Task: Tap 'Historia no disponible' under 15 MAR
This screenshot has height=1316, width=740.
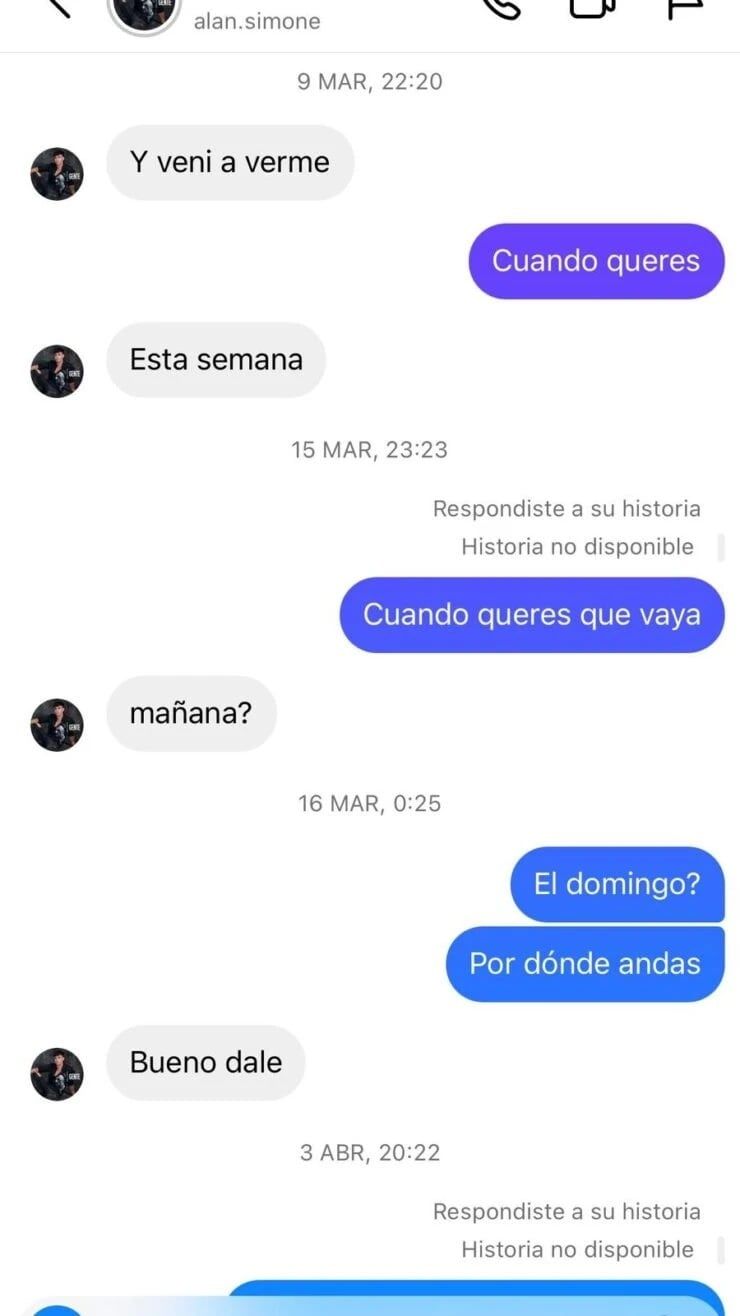Action: click(x=577, y=546)
